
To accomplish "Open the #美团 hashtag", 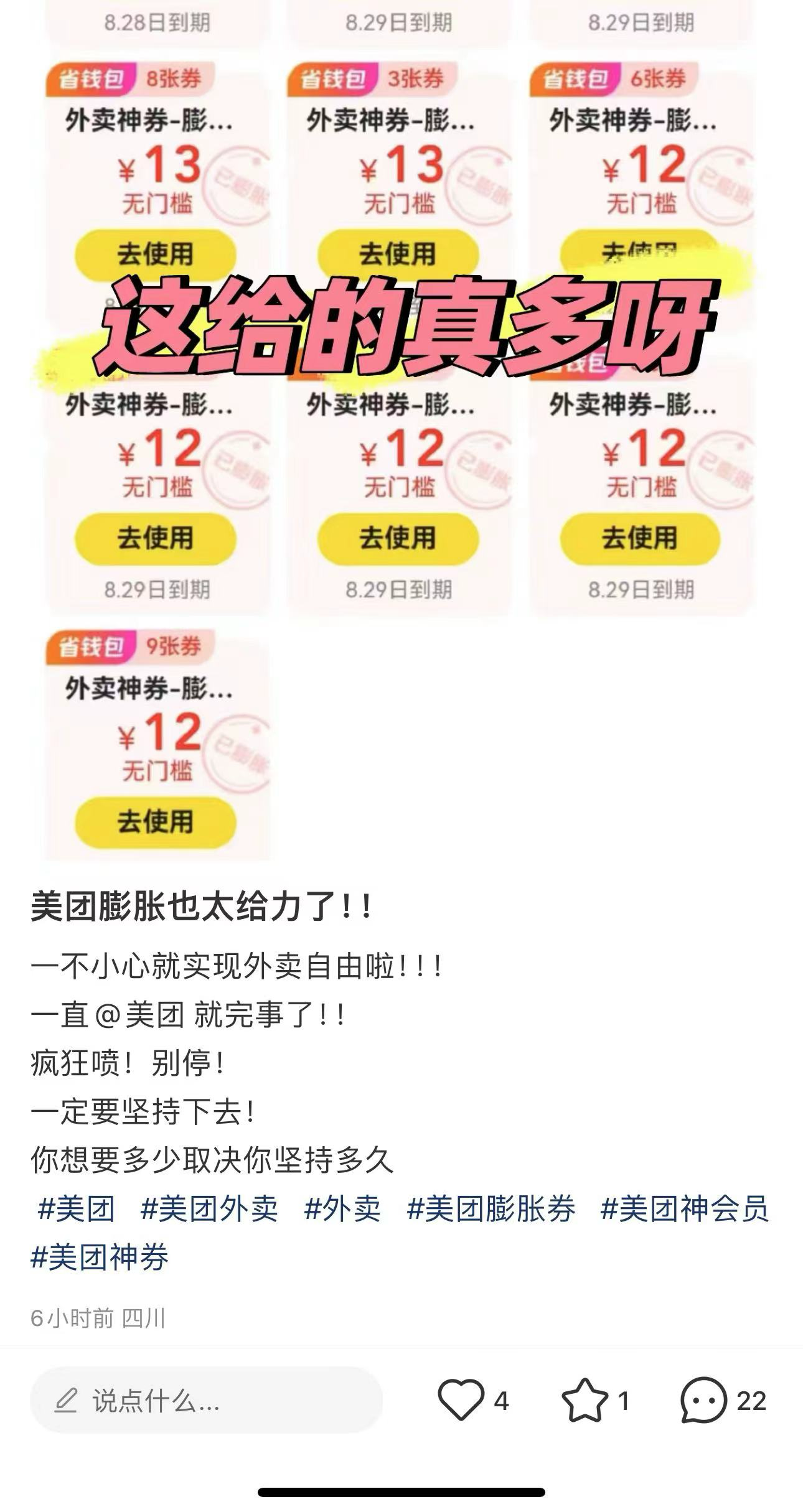I will [76, 1209].
